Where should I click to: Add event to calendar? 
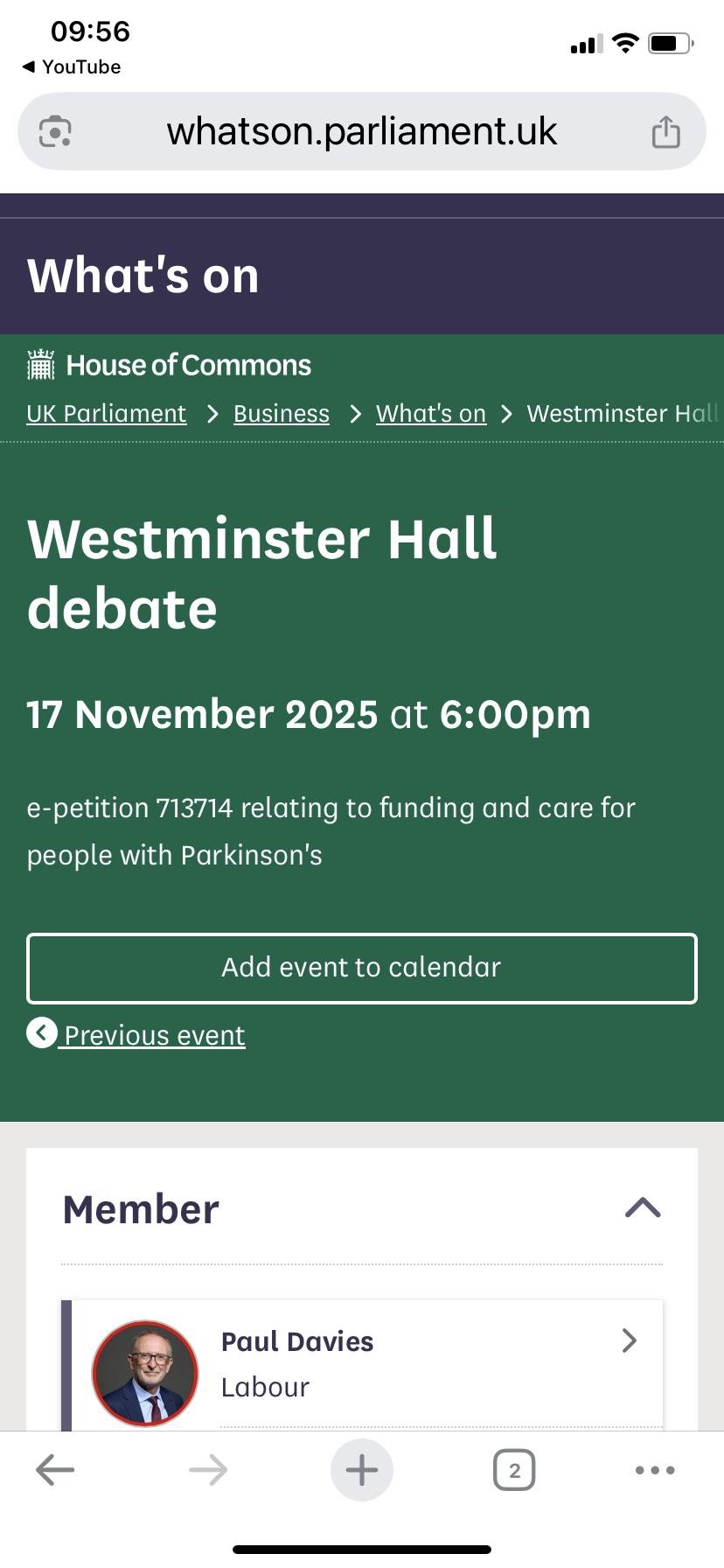[x=361, y=968]
